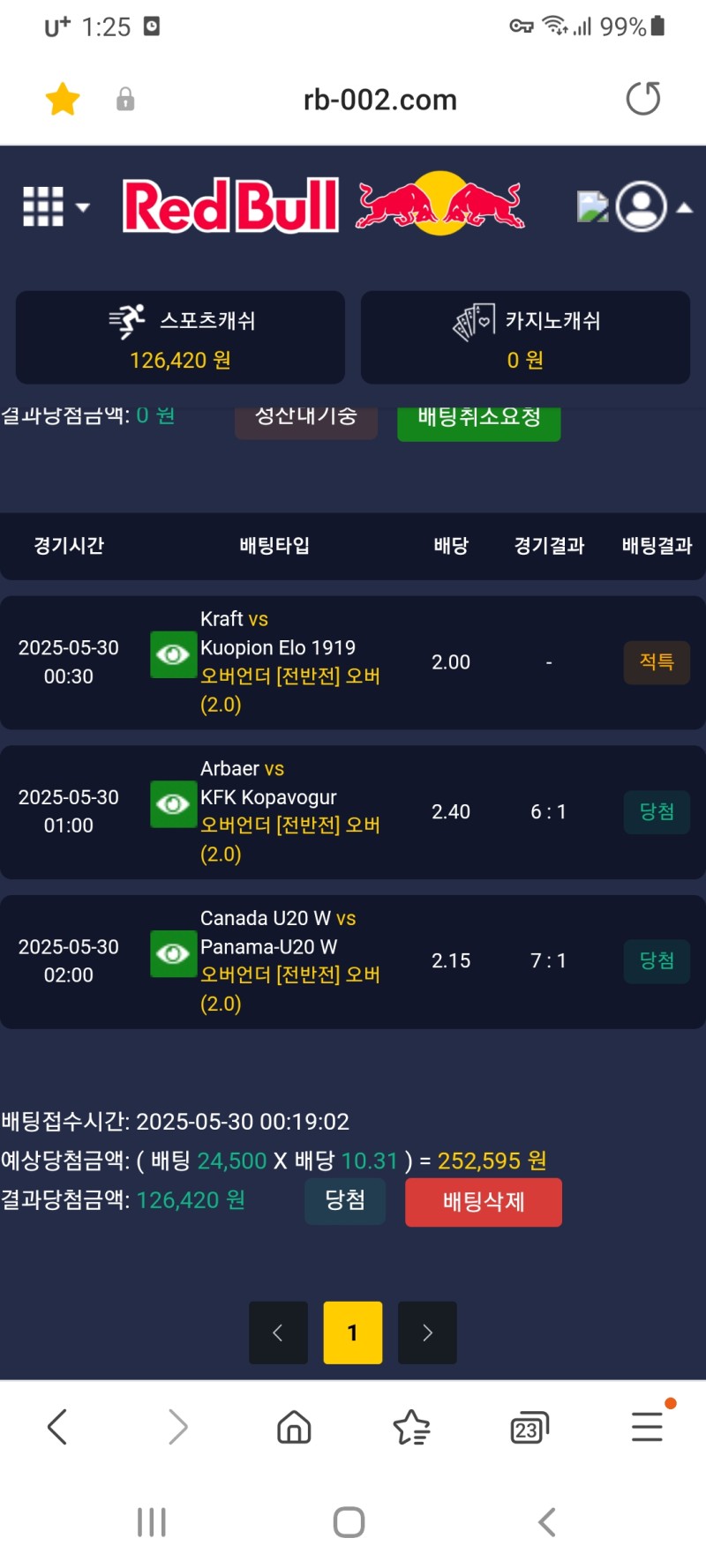Open the user profile menu
This screenshot has height=1568, width=706.
click(642, 207)
